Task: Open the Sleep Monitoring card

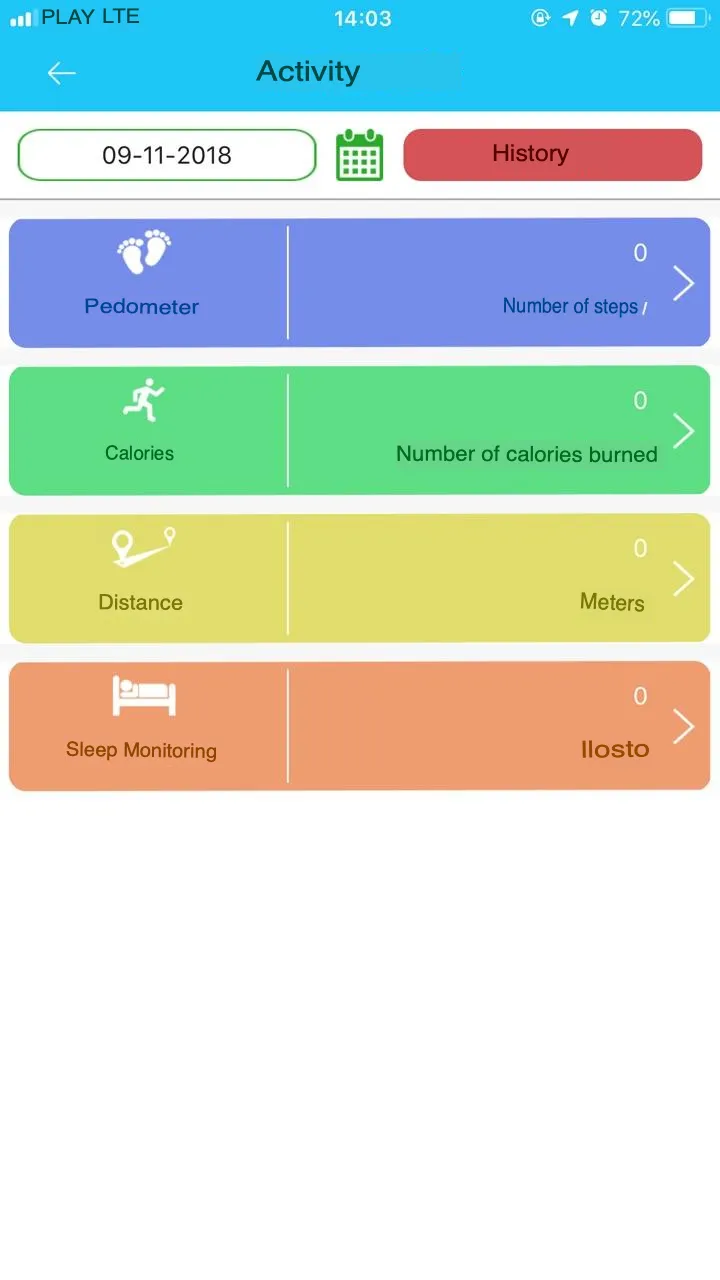Action: (x=360, y=726)
